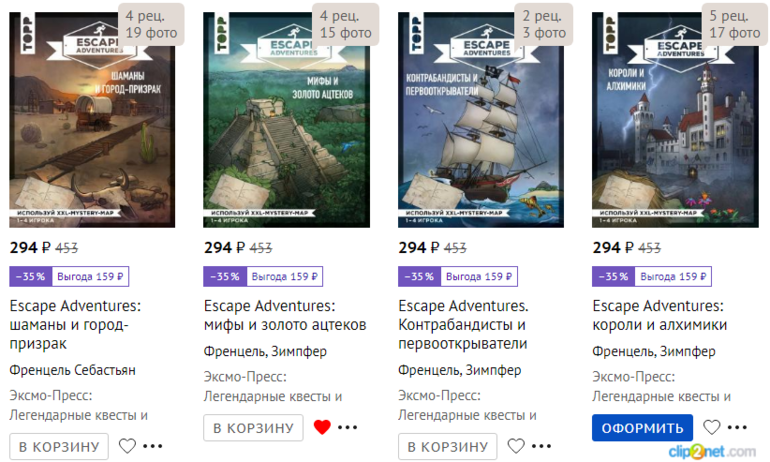Screen dimensions: 770x462
Task: Open author link Френцель Себастьян
Action: [72, 370]
